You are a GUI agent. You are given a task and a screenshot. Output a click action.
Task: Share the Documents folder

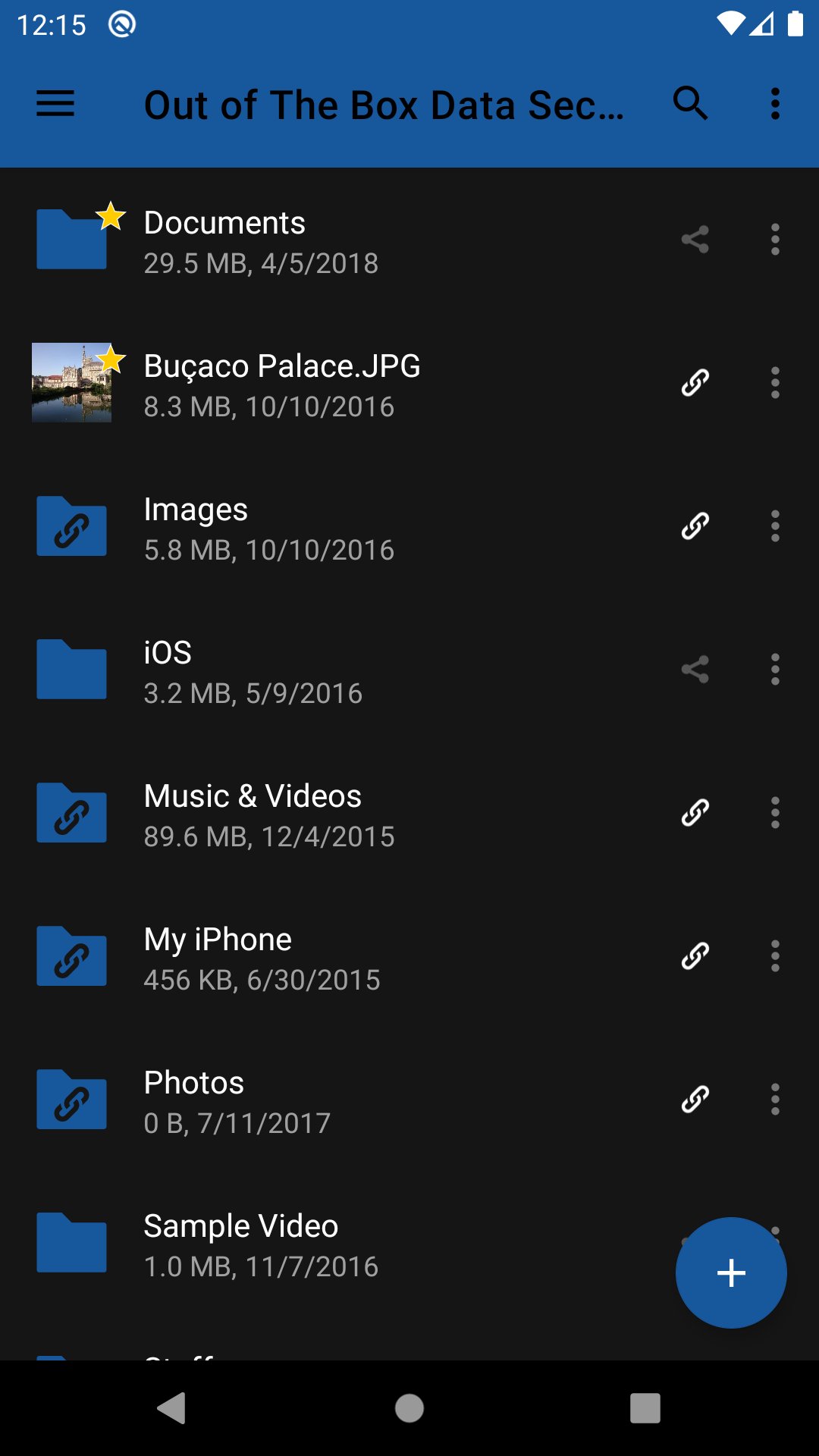[695, 240]
